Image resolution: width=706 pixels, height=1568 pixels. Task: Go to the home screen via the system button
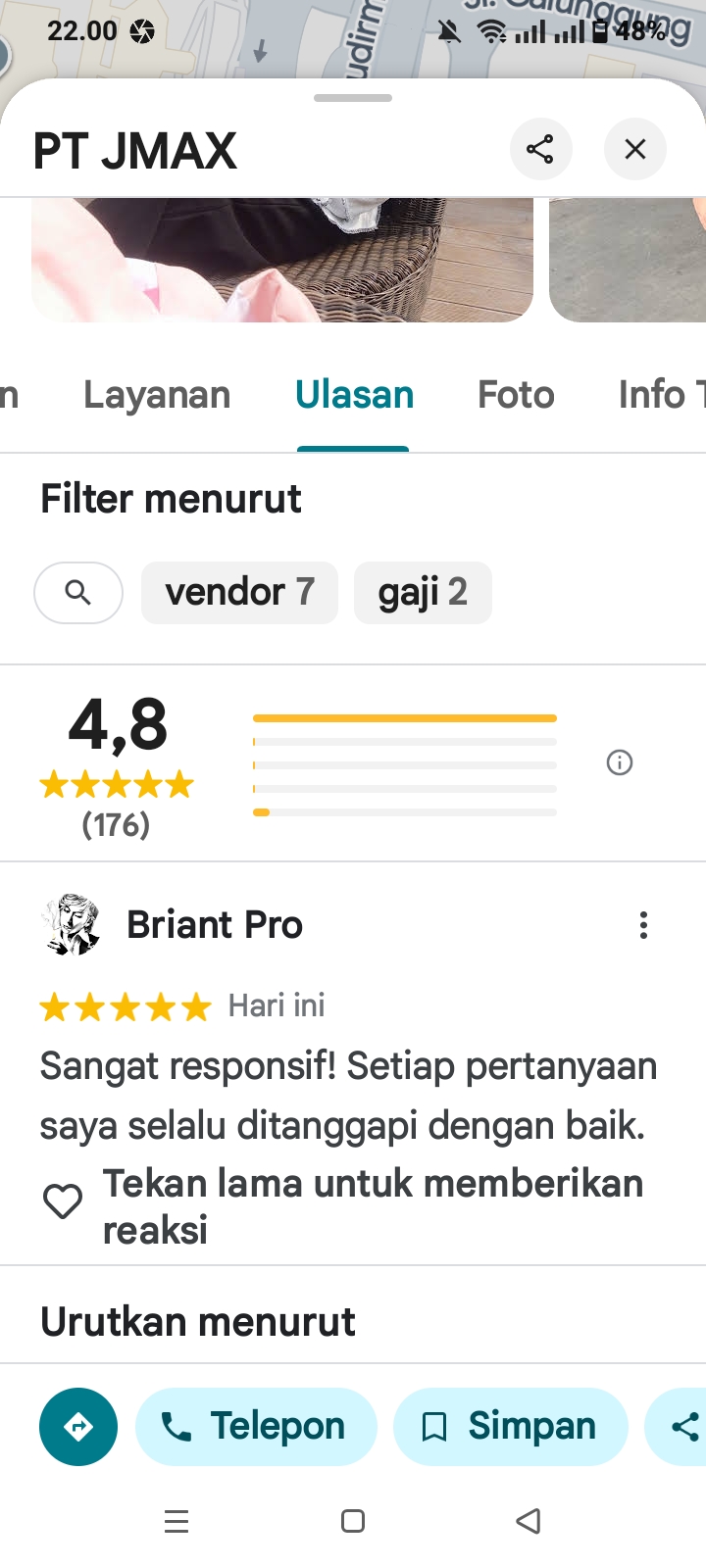[x=353, y=1521]
